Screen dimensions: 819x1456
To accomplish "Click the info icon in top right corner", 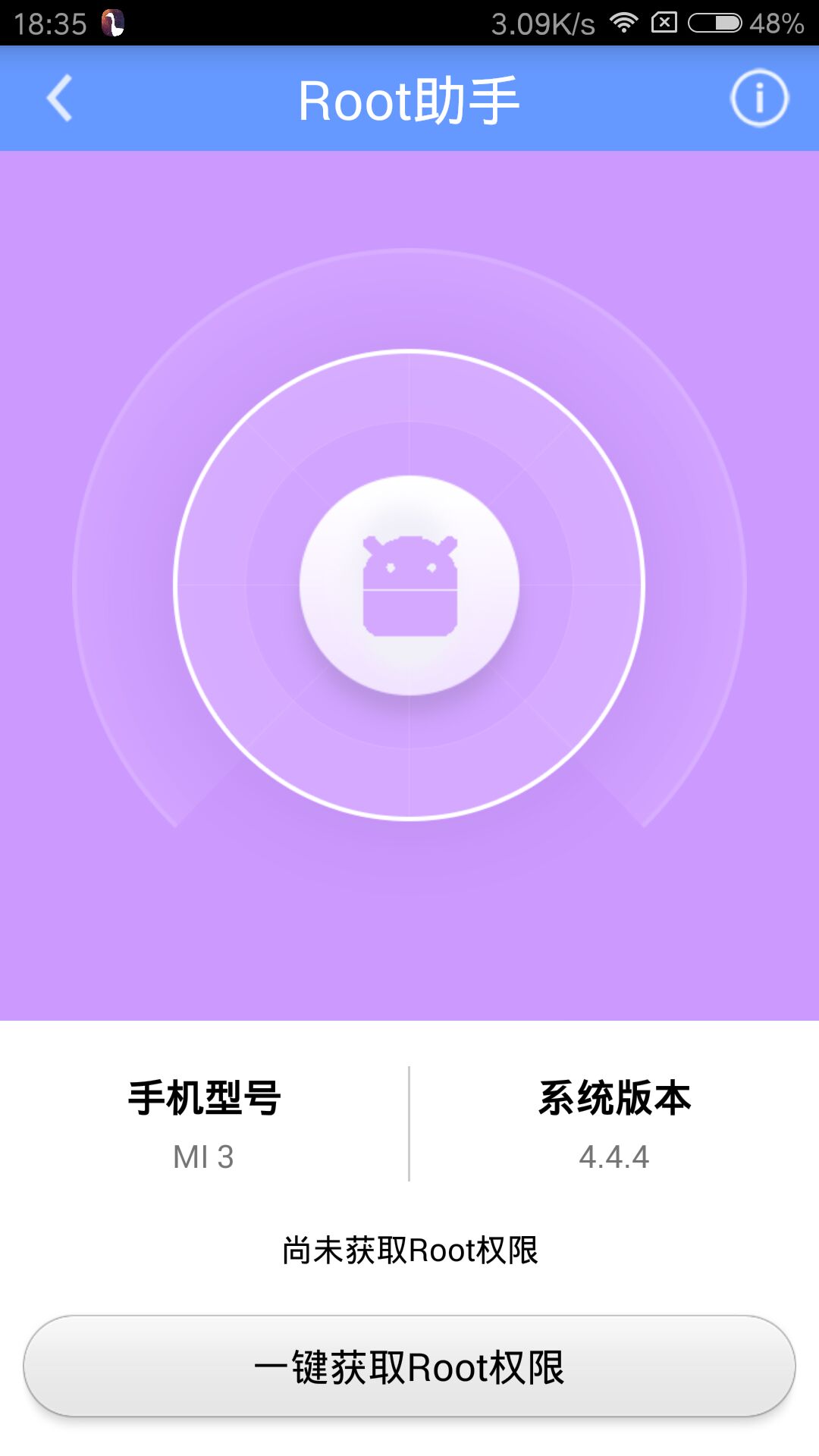I will coord(759,99).
